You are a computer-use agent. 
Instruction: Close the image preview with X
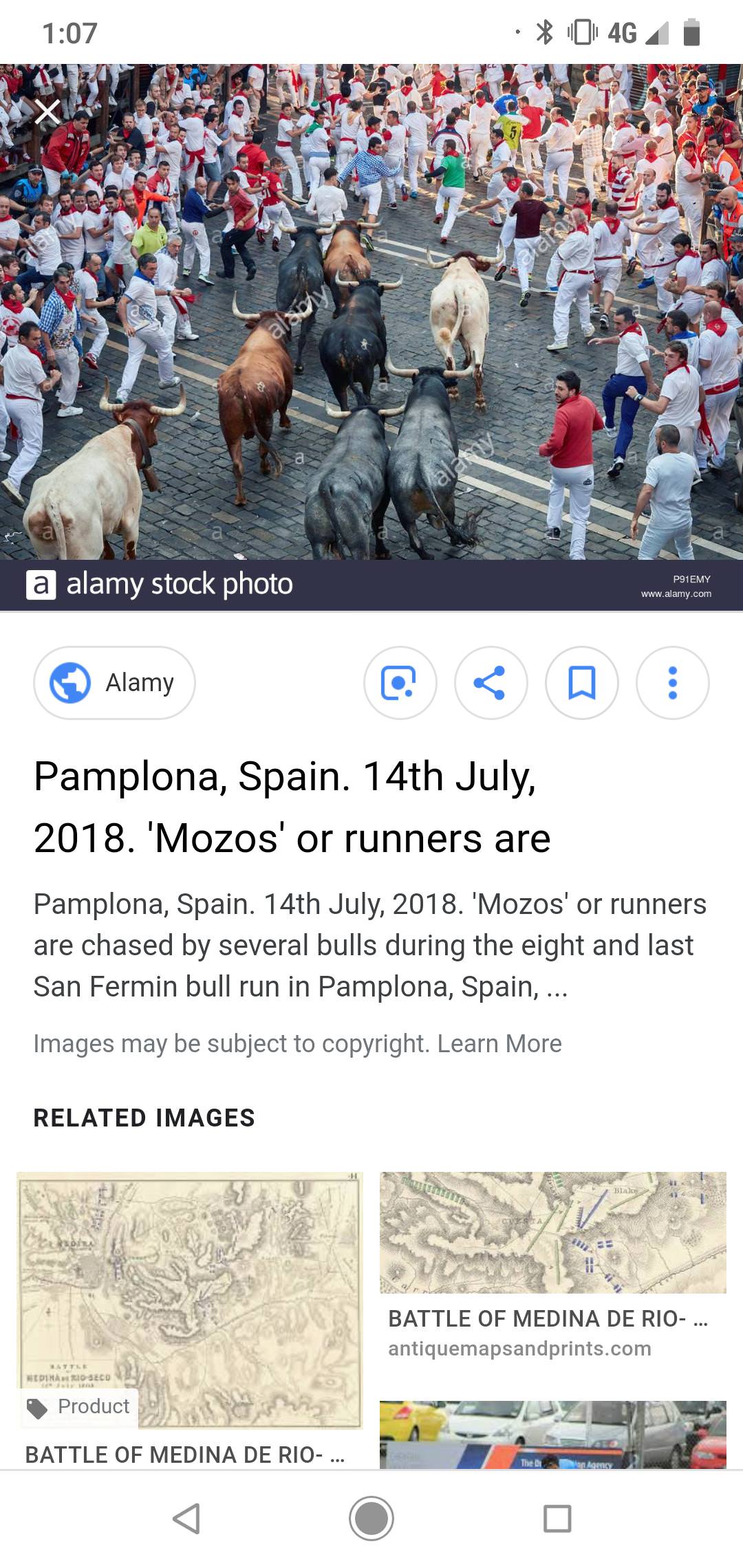click(47, 111)
